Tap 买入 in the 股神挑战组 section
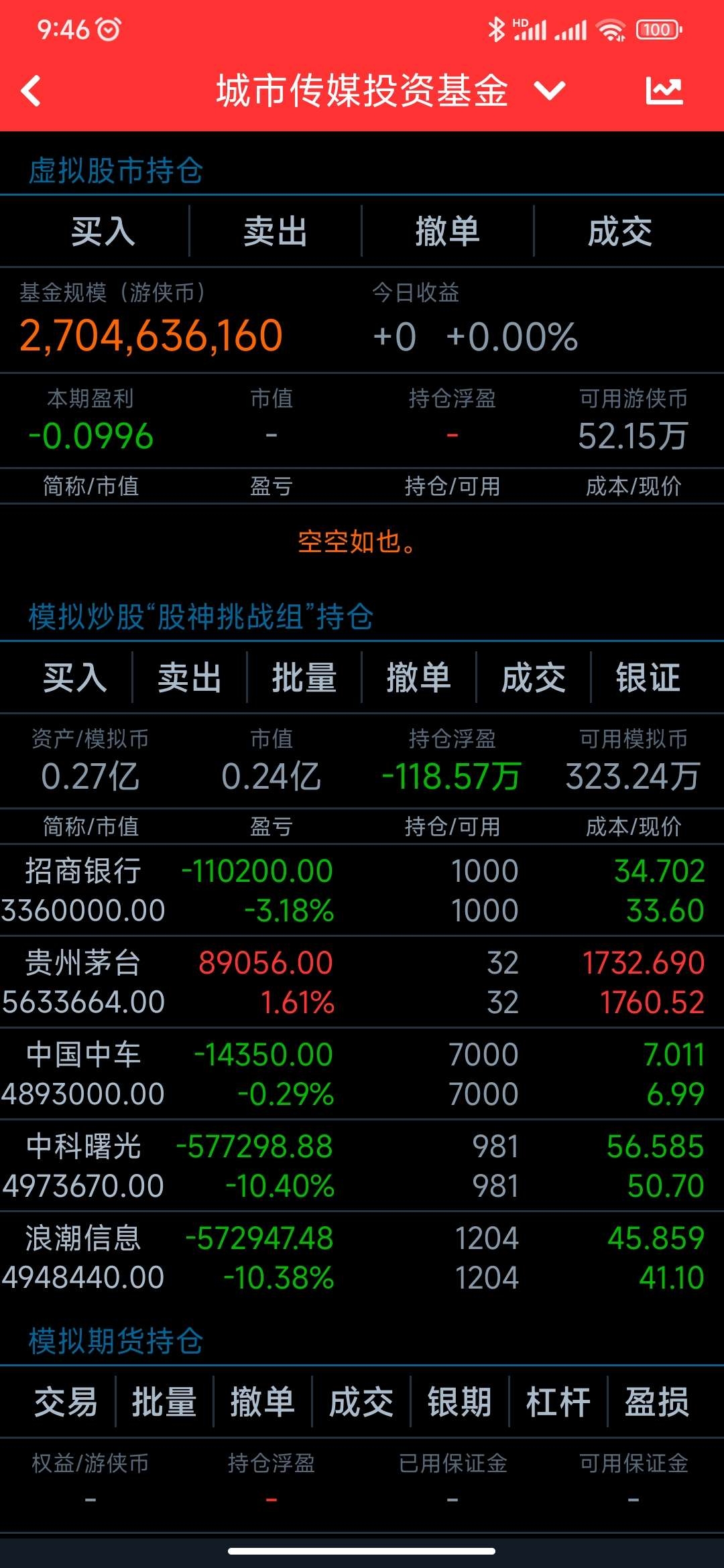 click(x=75, y=677)
